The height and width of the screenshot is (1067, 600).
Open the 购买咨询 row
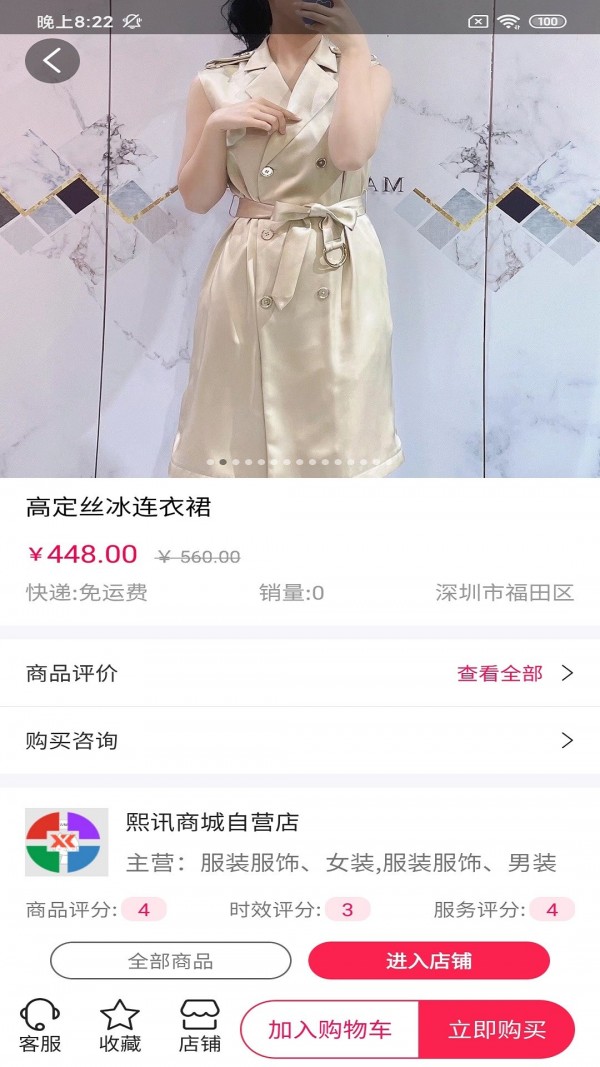[x=300, y=740]
